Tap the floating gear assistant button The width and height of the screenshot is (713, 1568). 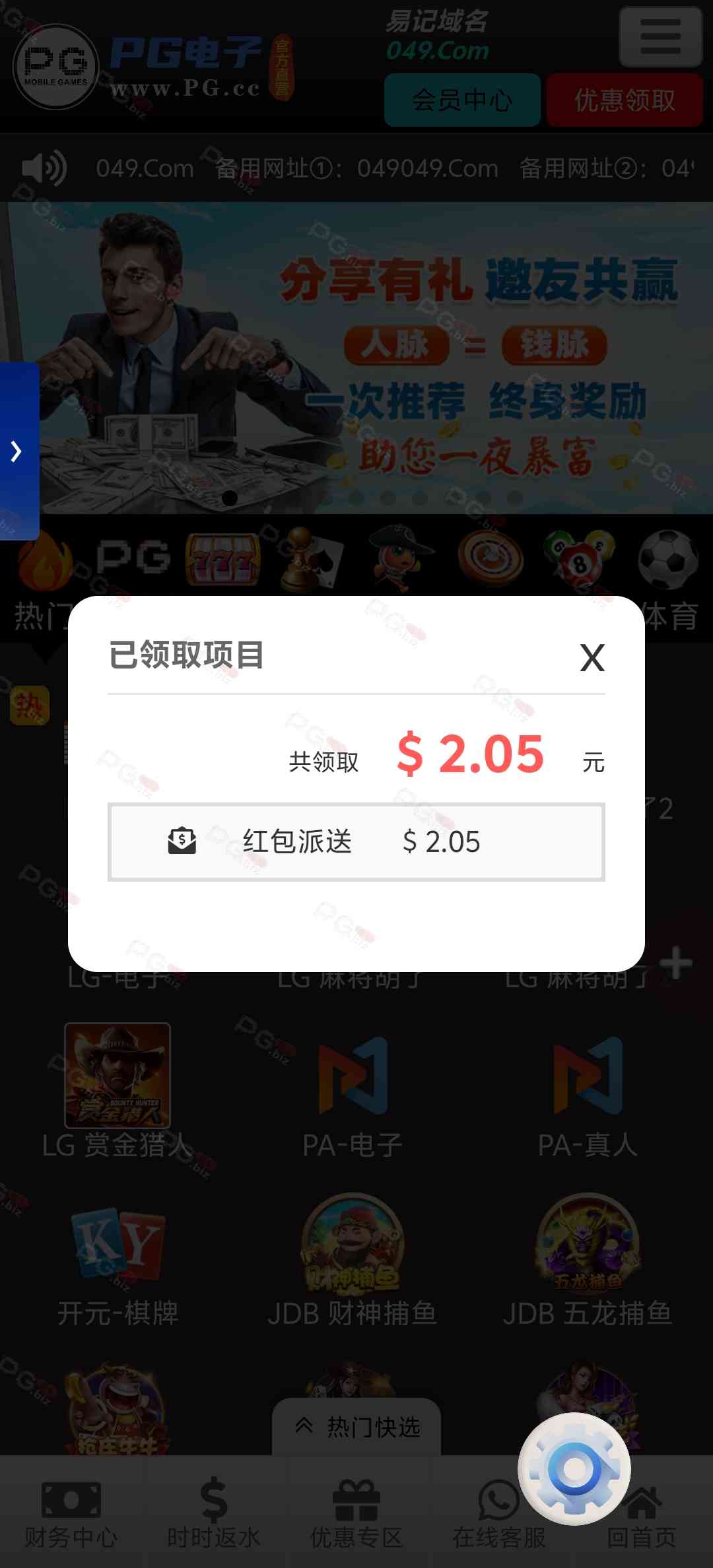574,1469
